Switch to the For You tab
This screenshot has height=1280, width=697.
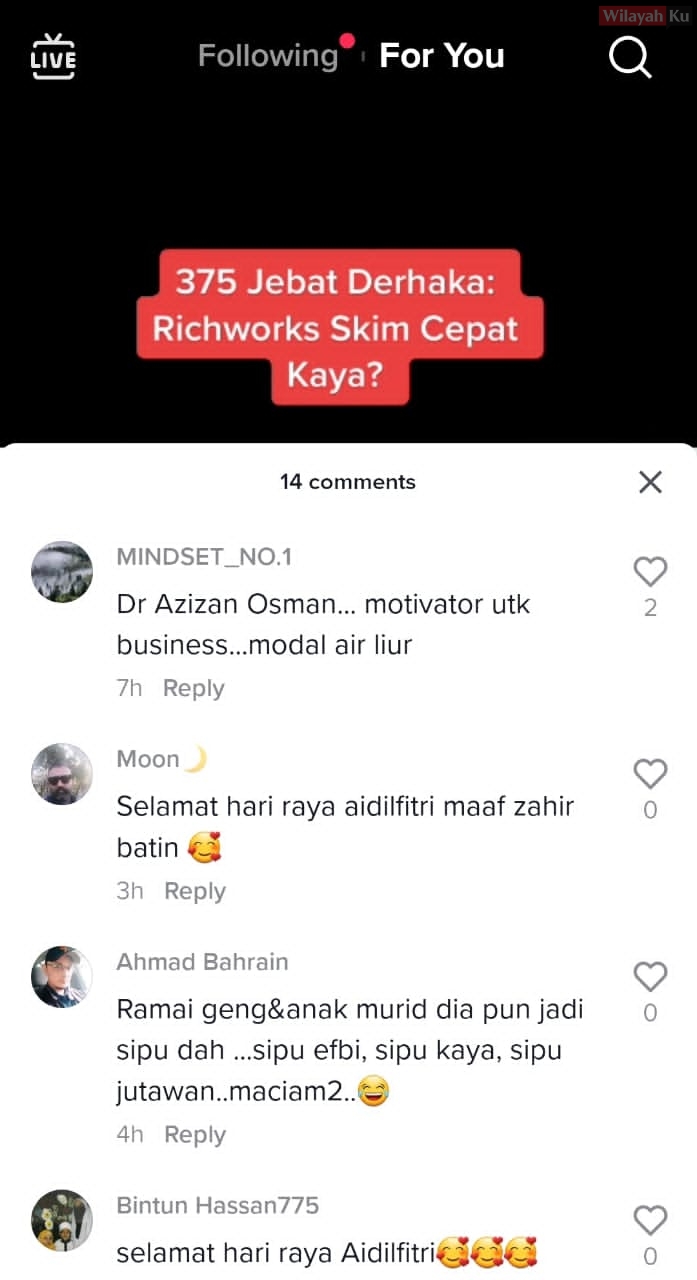click(441, 56)
